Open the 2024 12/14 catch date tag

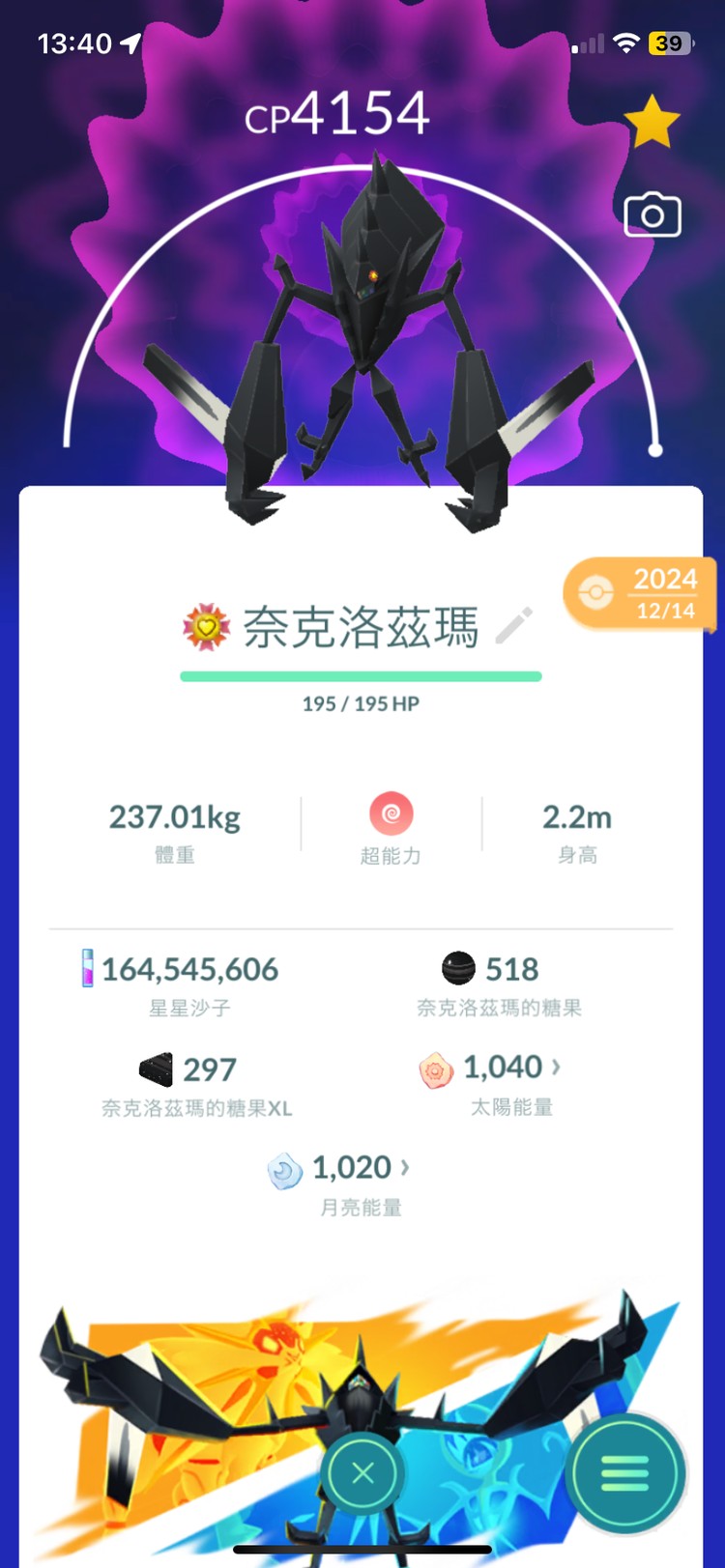(644, 593)
